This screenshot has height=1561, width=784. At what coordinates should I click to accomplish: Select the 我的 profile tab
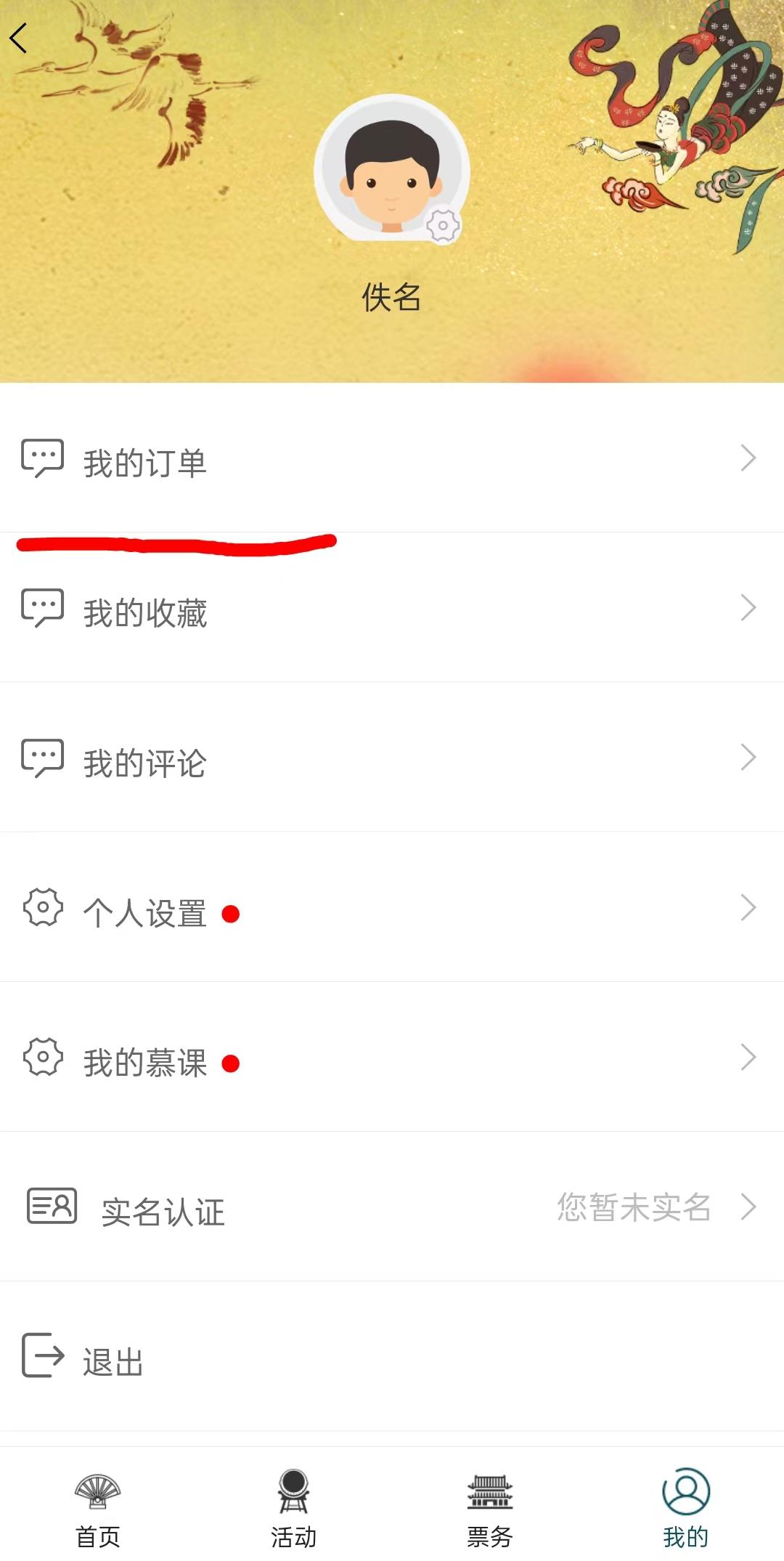coord(685,1509)
